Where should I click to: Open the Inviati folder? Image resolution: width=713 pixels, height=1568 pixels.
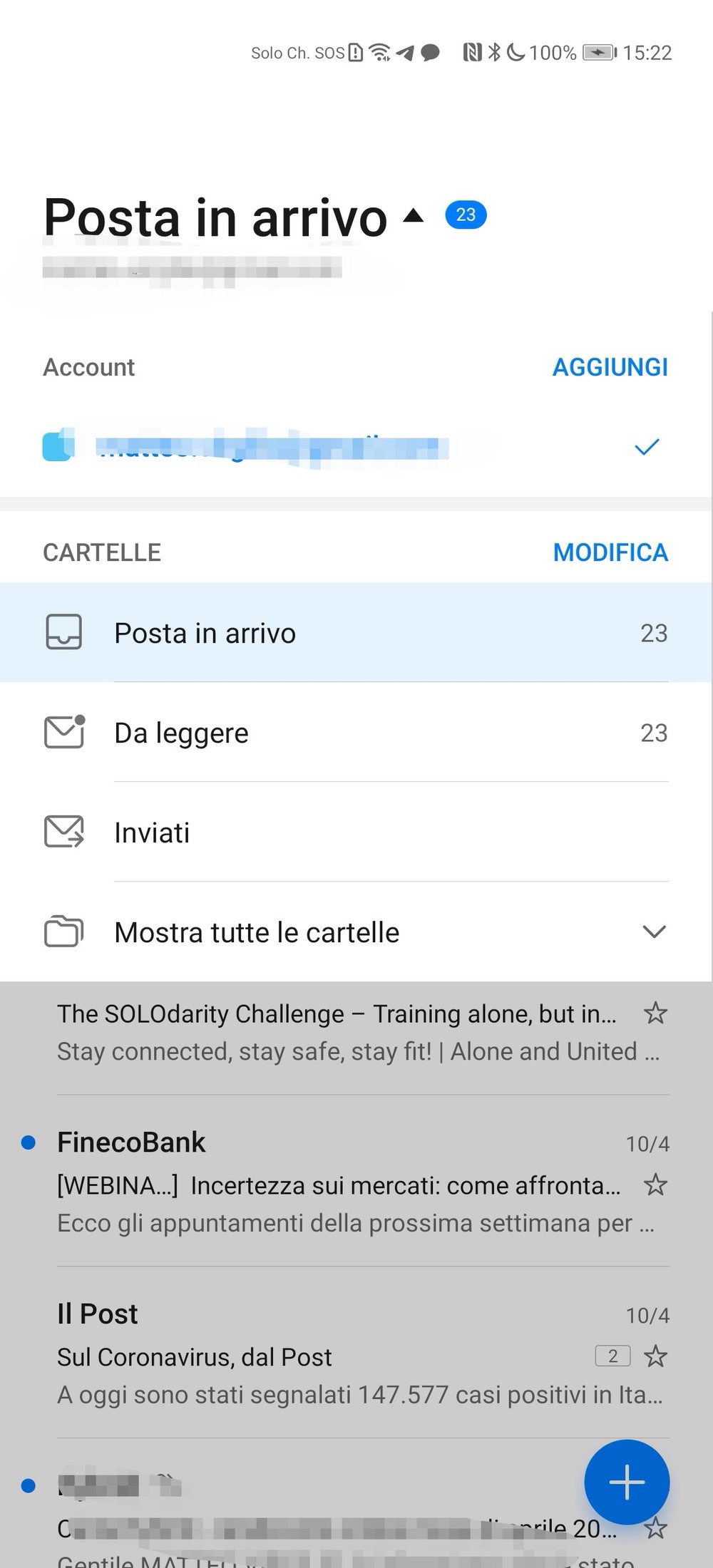pos(356,832)
